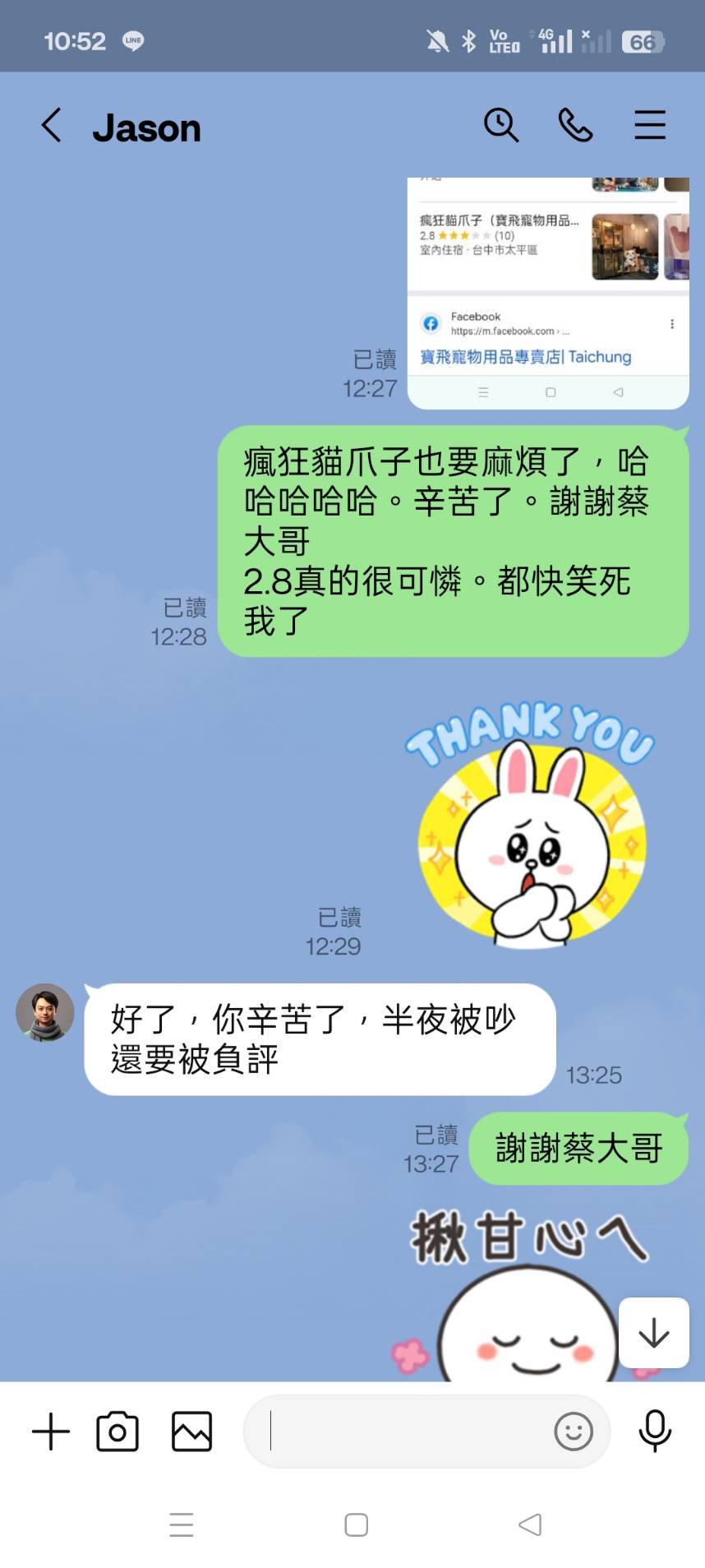Launch the camera from the chat bar
The height and width of the screenshot is (1568, 705).
coord(117,1432)
